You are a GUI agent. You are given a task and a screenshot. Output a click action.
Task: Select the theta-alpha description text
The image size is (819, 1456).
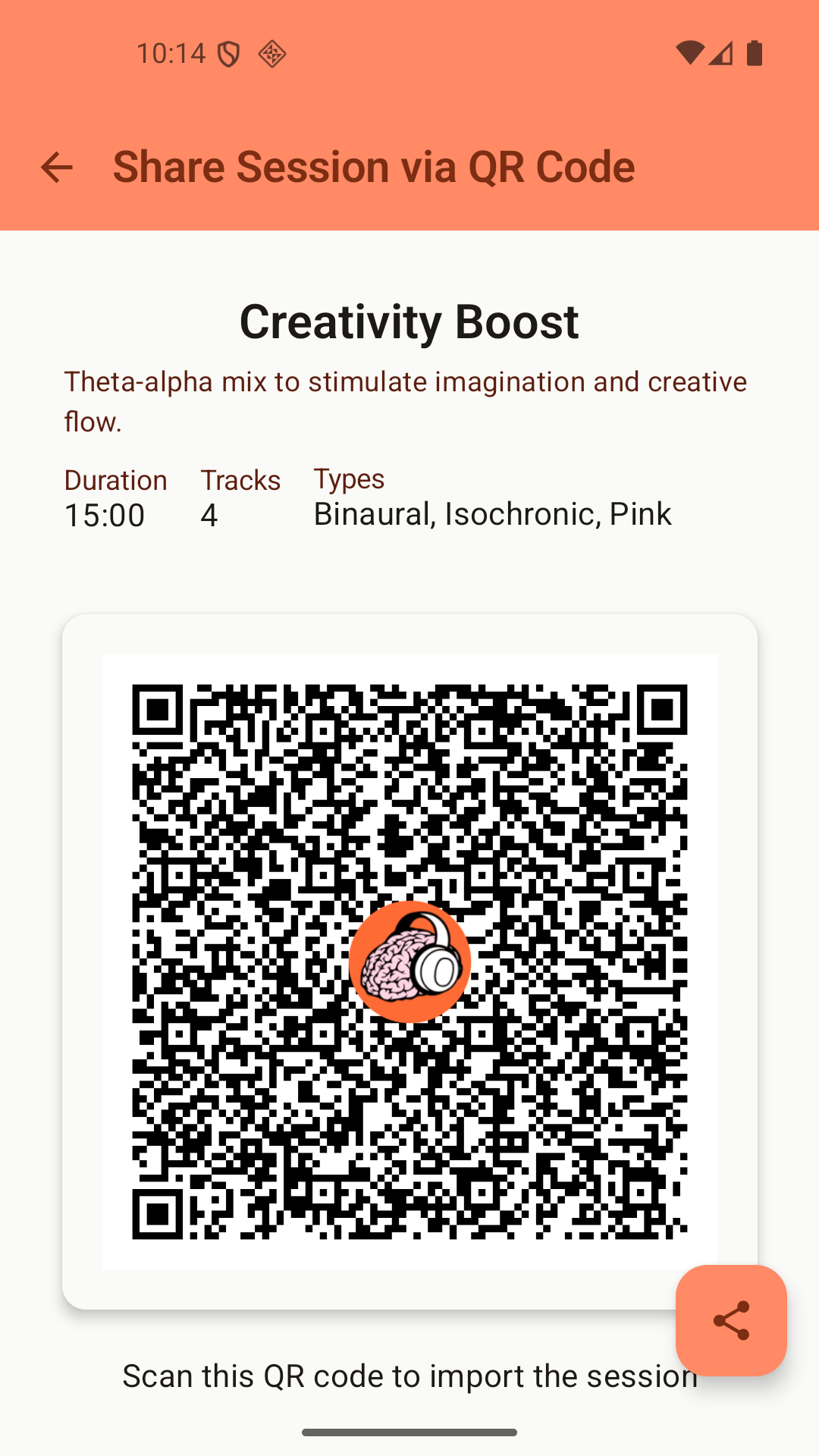[x=406, y=400]
